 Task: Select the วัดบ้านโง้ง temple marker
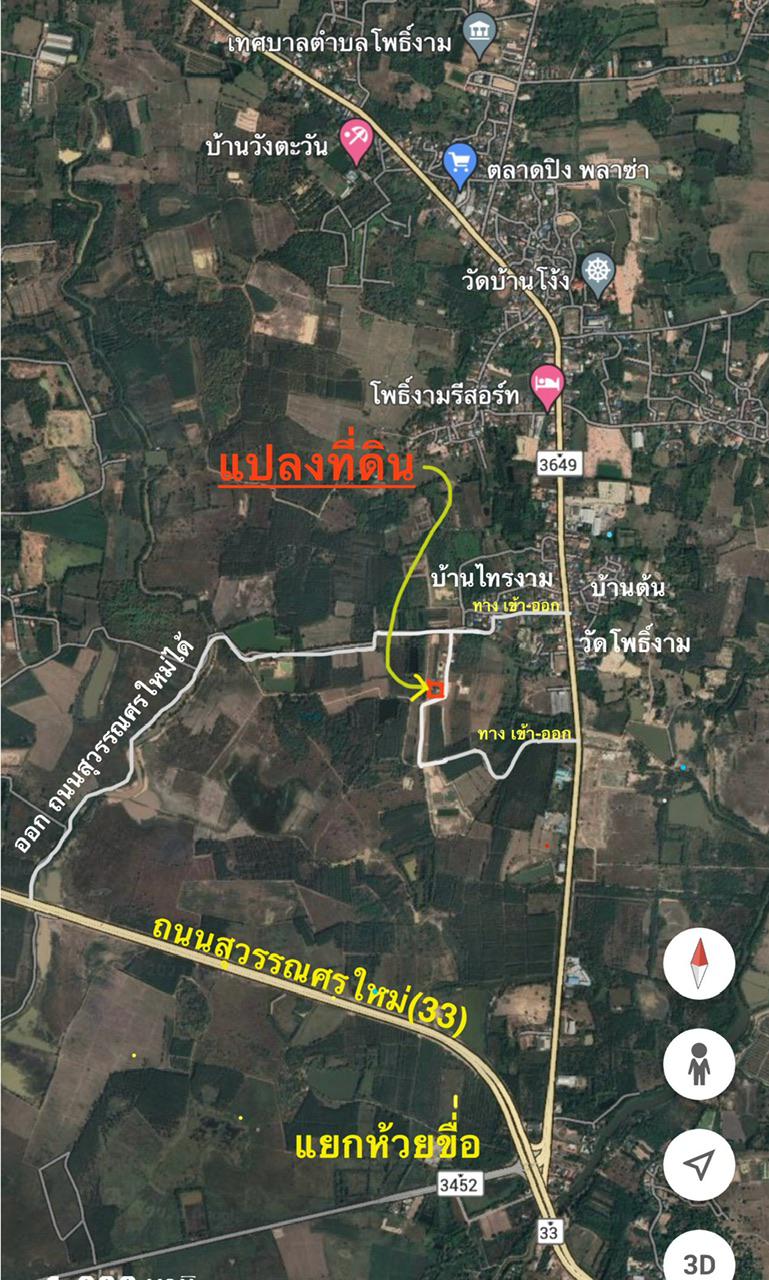[x=598, y=274]
